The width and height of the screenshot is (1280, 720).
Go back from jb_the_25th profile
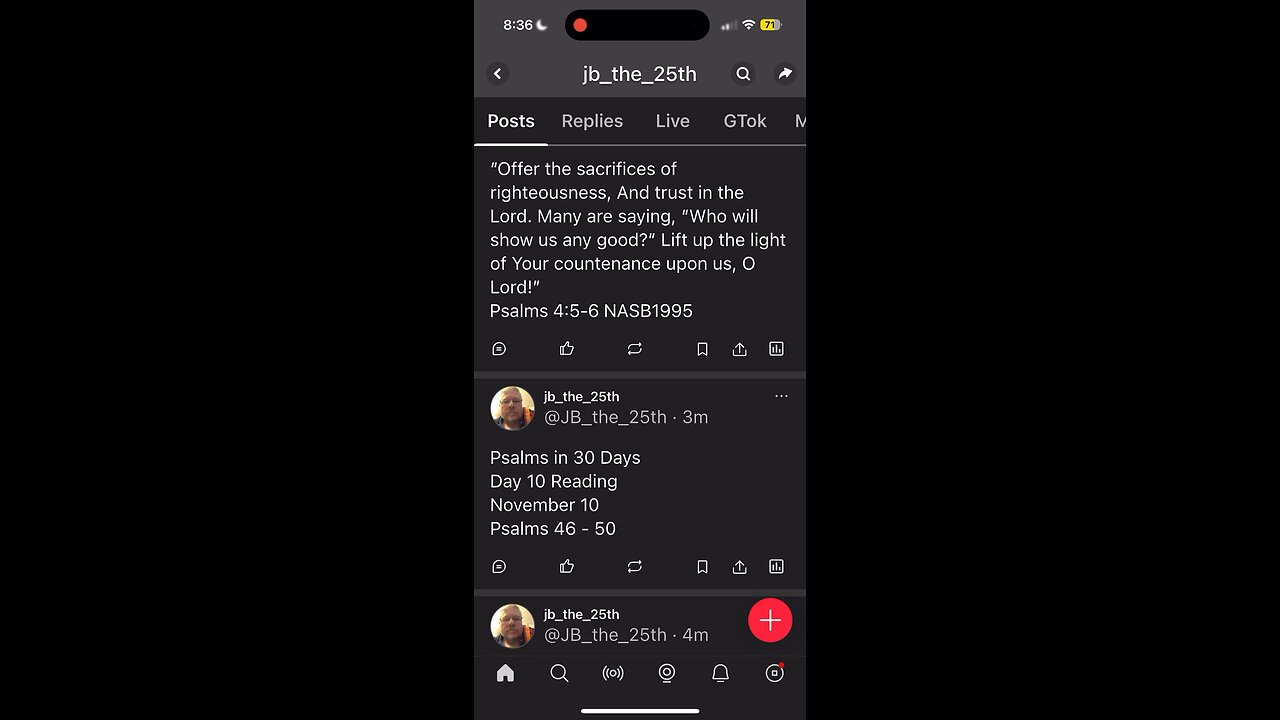(498, 74)
